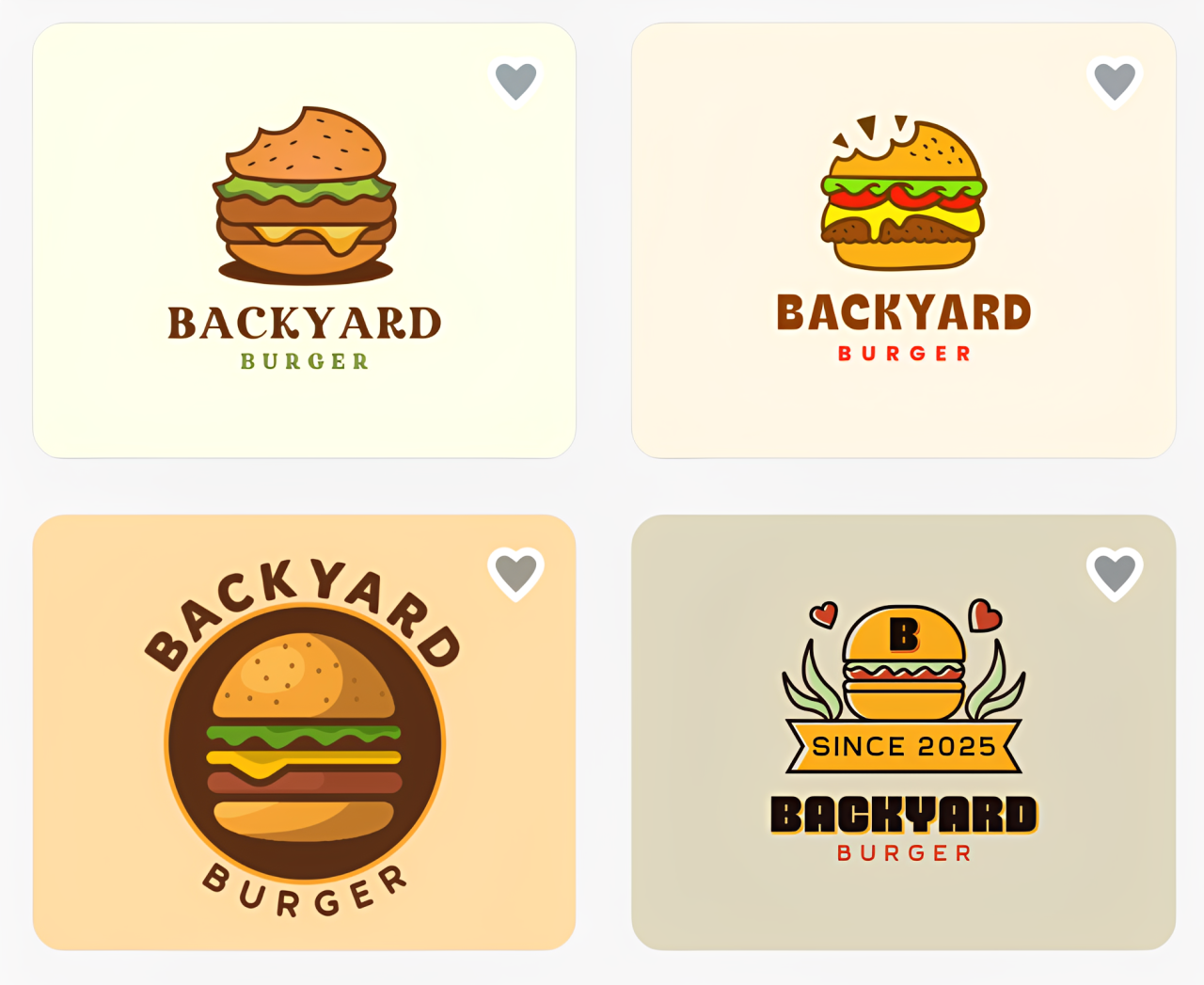Like the SINCE 2025 burger logo
The image size is (1204, 985).
tap(1115, 573)
